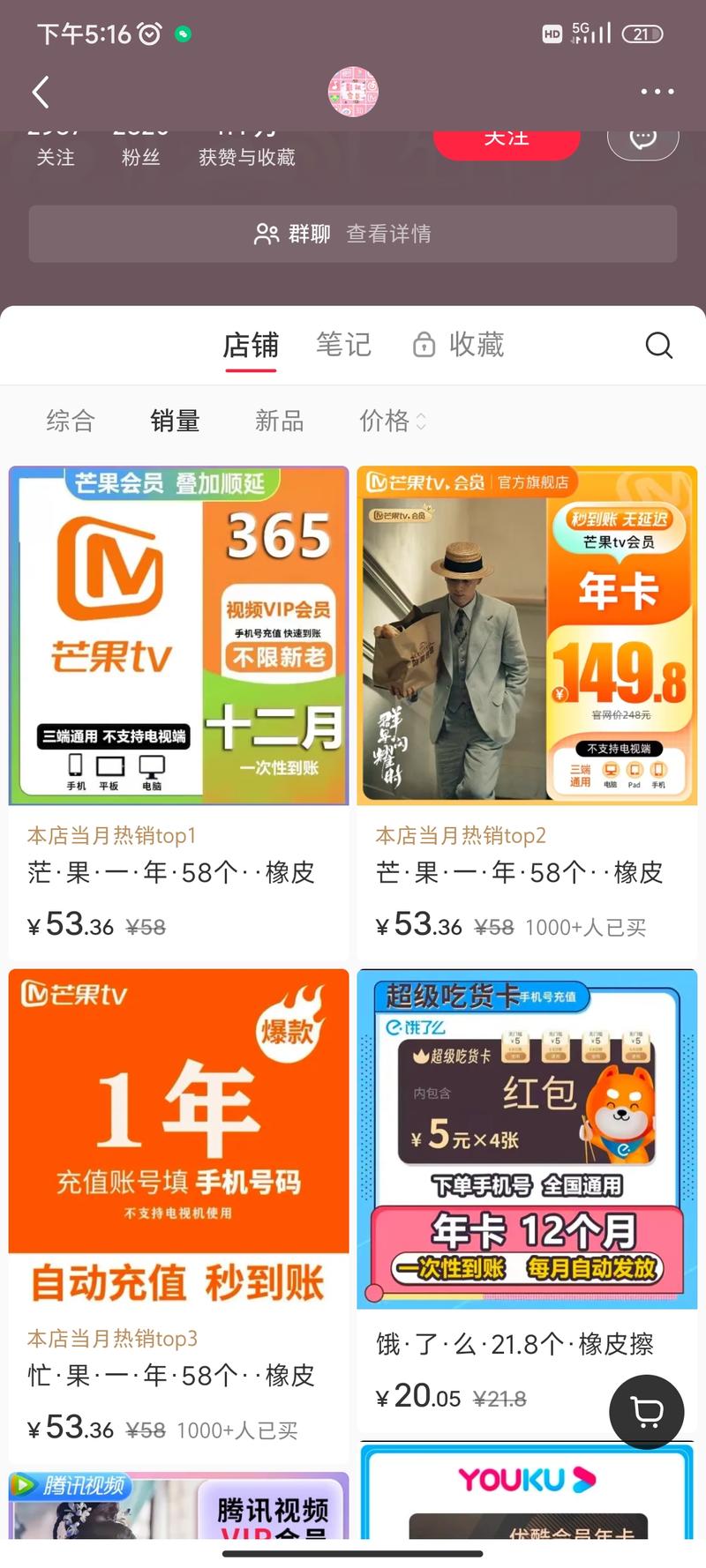Image resolution: width=706 pixels, height=1568 pixels.
Task: Open the floating shopping cart
Action: (647, 1412)
